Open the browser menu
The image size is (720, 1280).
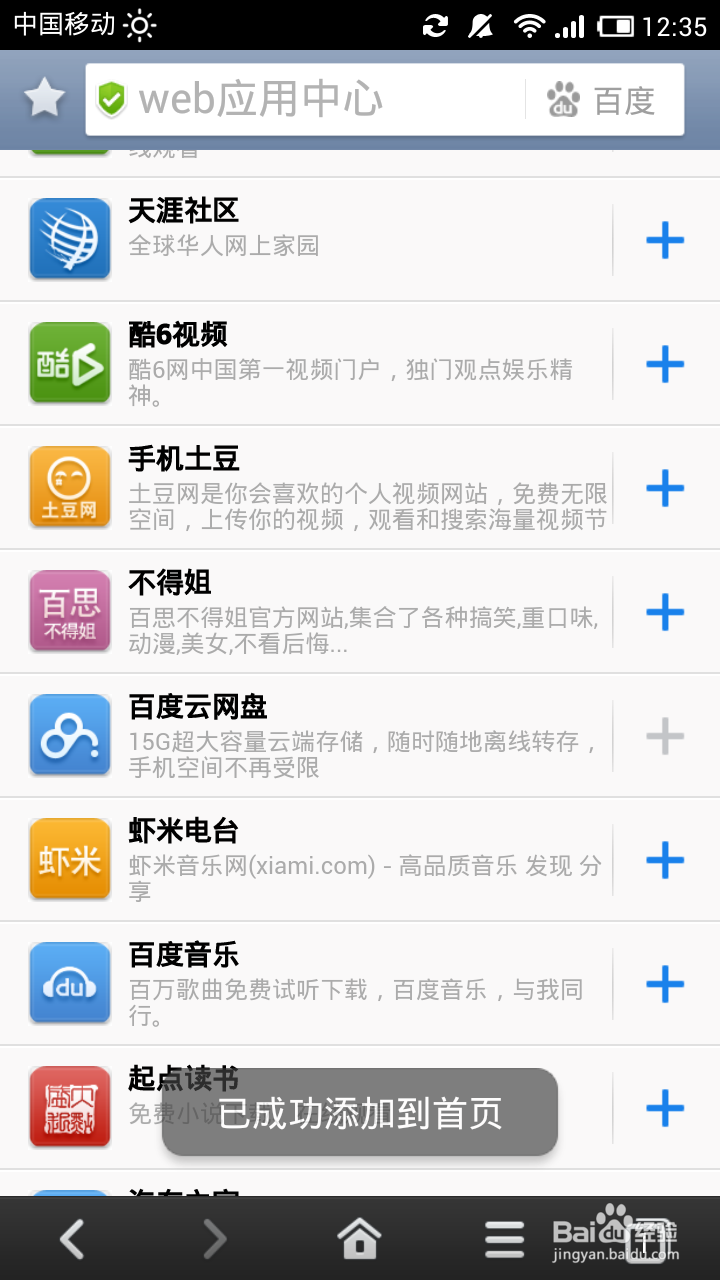coord(504,1239)
